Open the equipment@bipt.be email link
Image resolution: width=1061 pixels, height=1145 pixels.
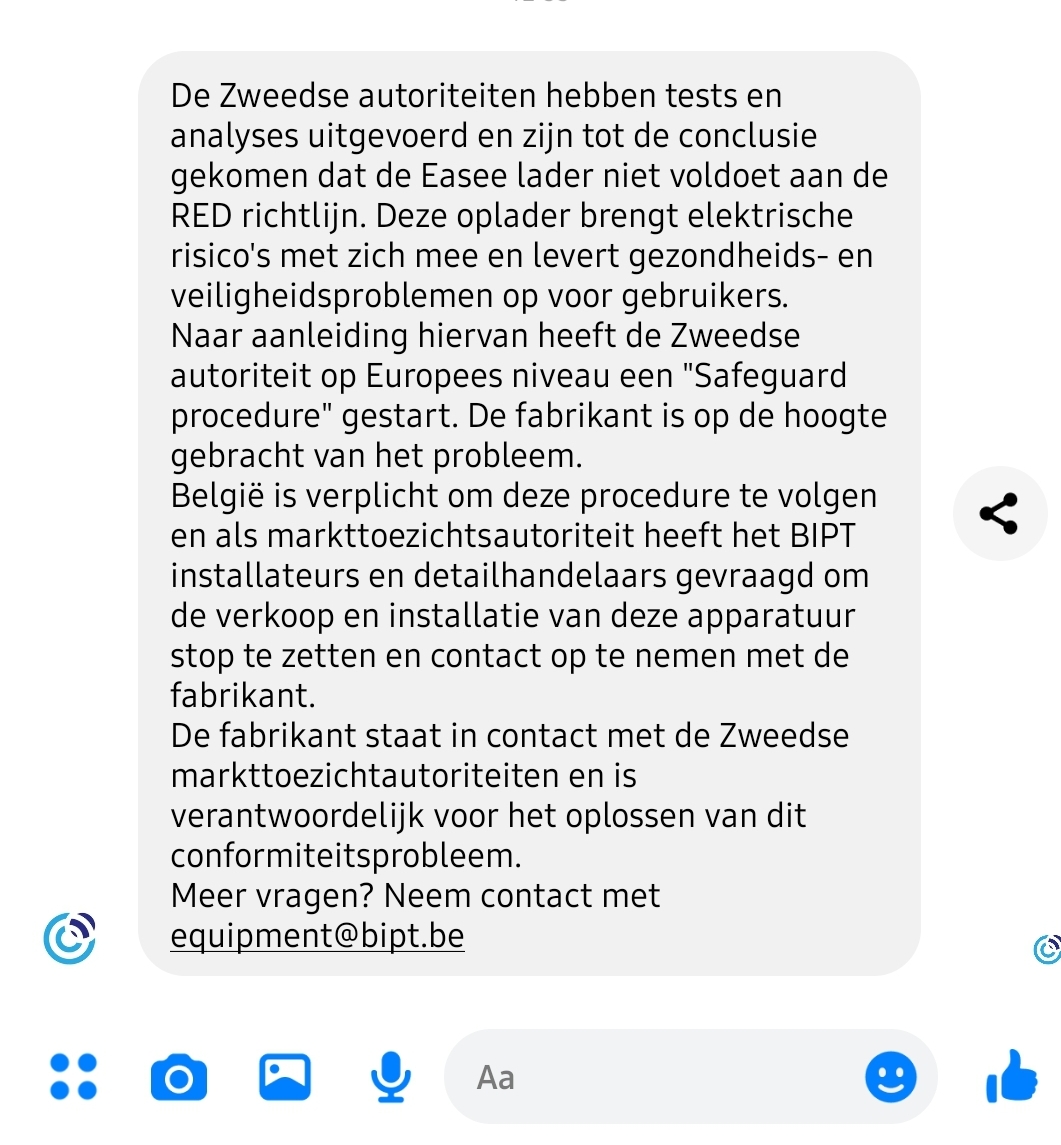pyautogui.click(x=317, y=936)
